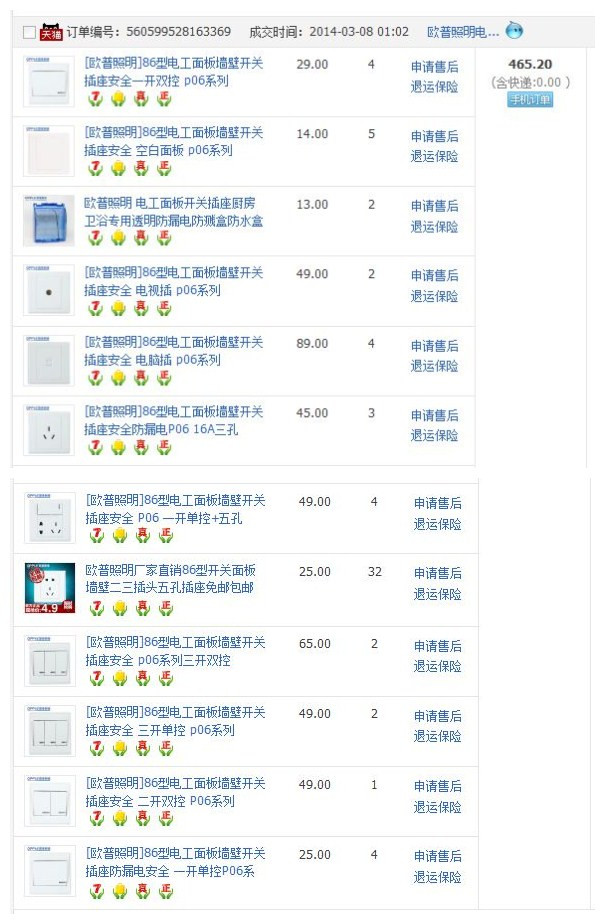Open the 二三插头五孔插座免邮包邮 product image

click(x=50, y=588)
